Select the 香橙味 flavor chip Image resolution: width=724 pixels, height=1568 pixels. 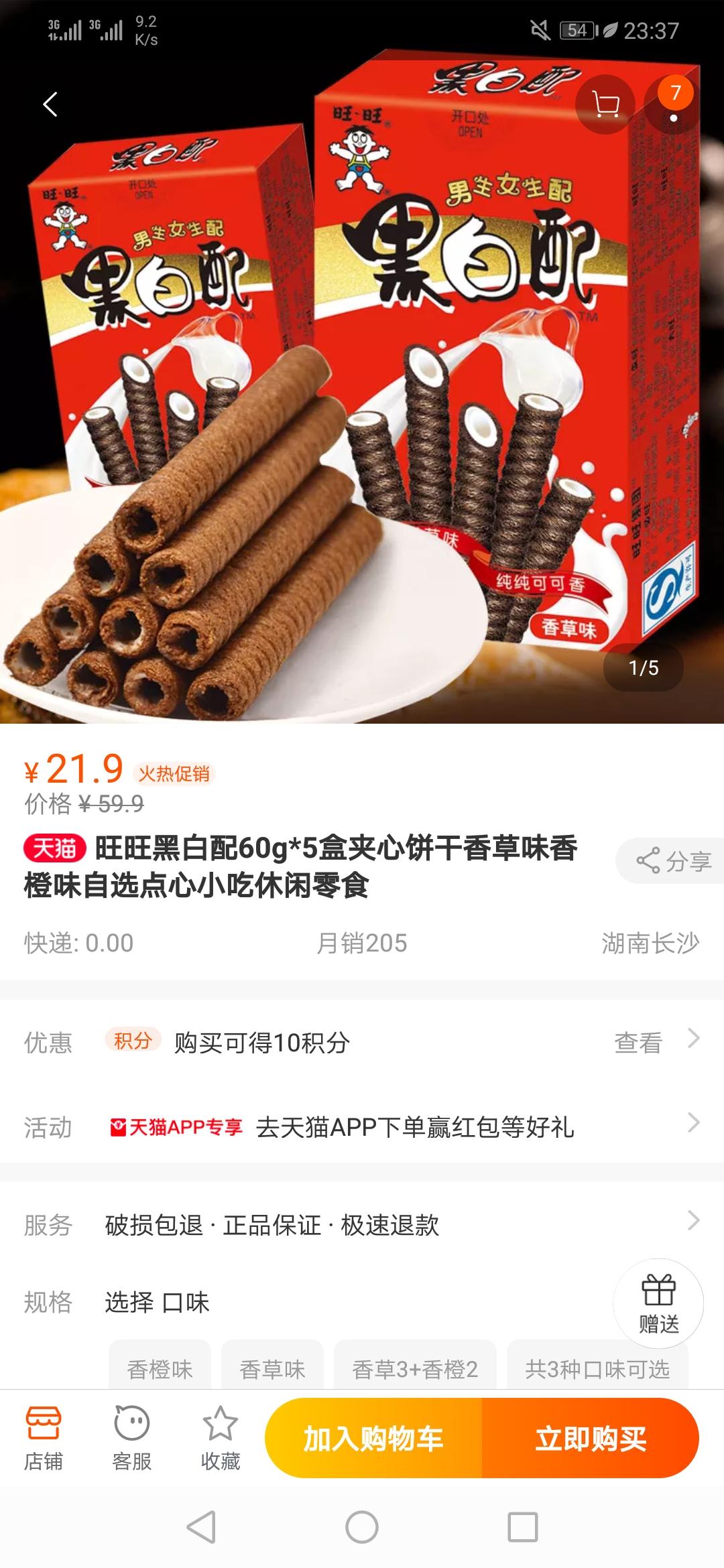160,1369
